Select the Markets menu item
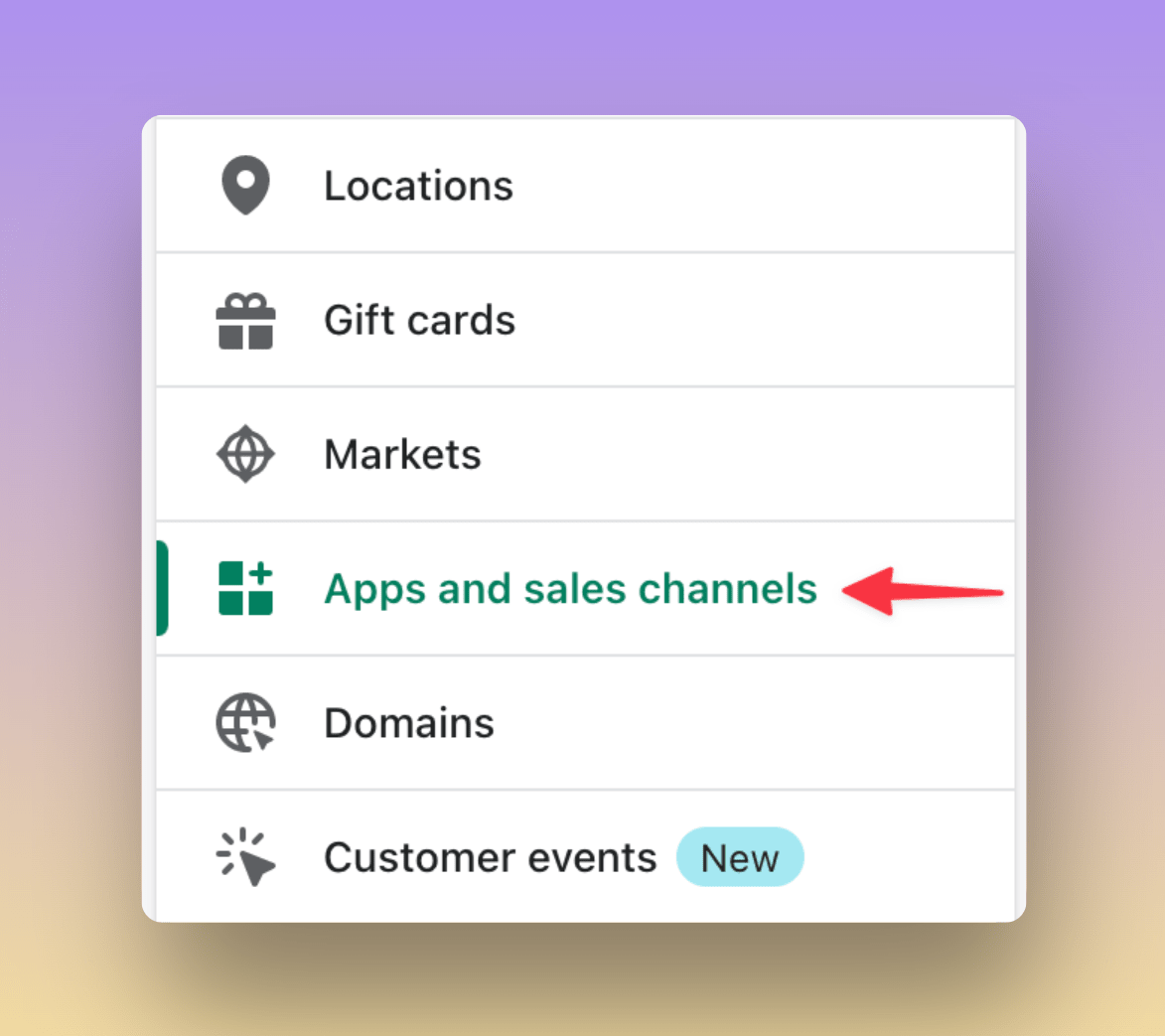This screenshot has width=1165, height=1036. [x=402, y=455]
